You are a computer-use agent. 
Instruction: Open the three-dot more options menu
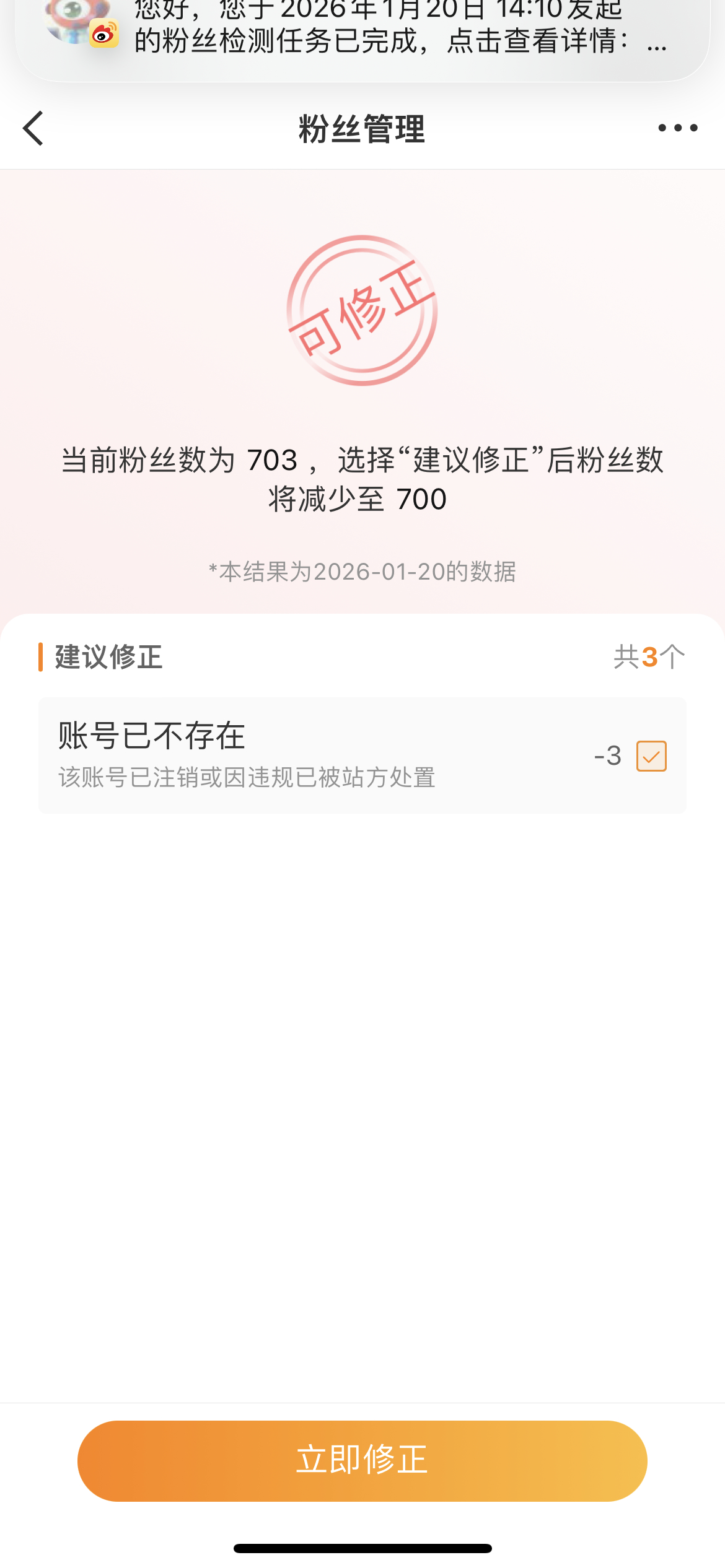(678, 129)
